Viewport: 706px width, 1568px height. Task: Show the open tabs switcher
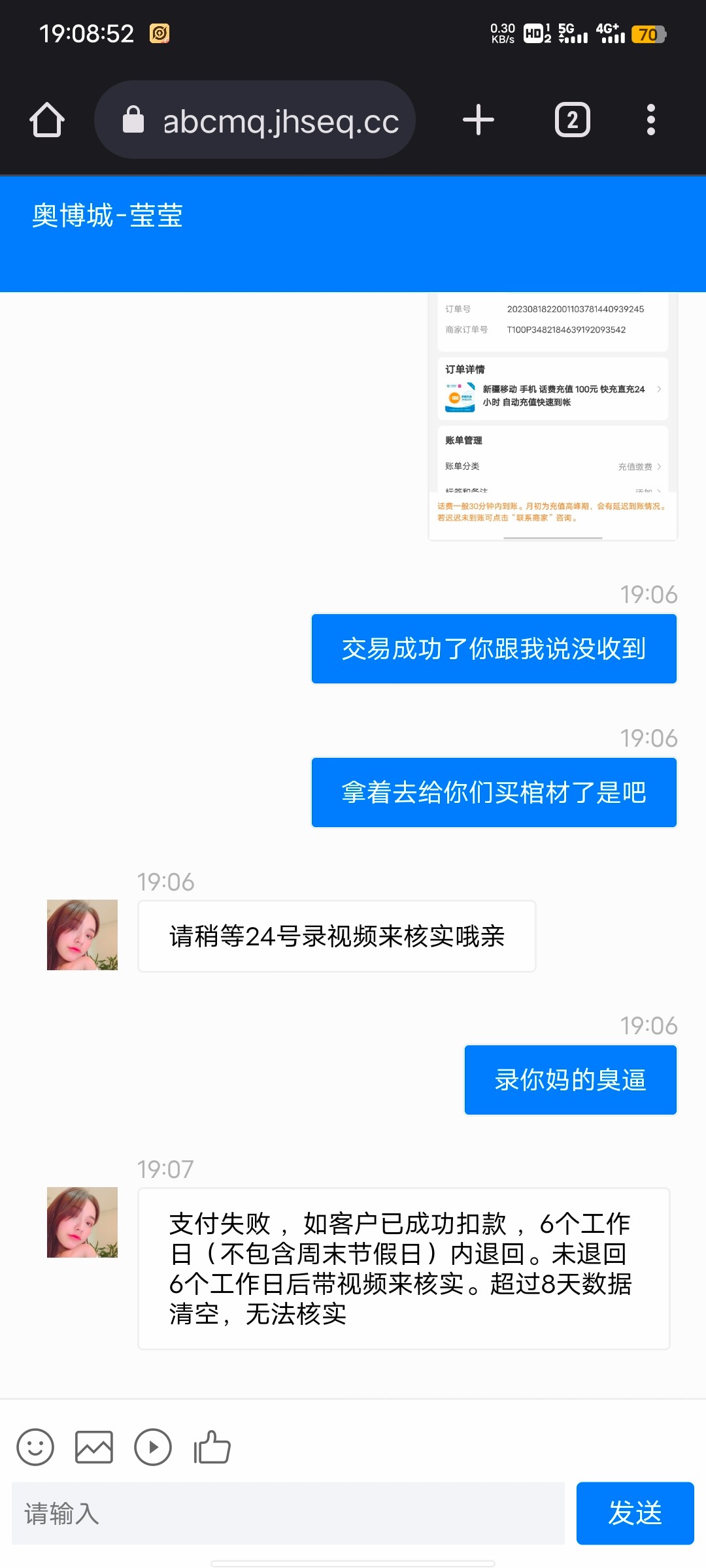pyautogui.click(x=572, y=120)
